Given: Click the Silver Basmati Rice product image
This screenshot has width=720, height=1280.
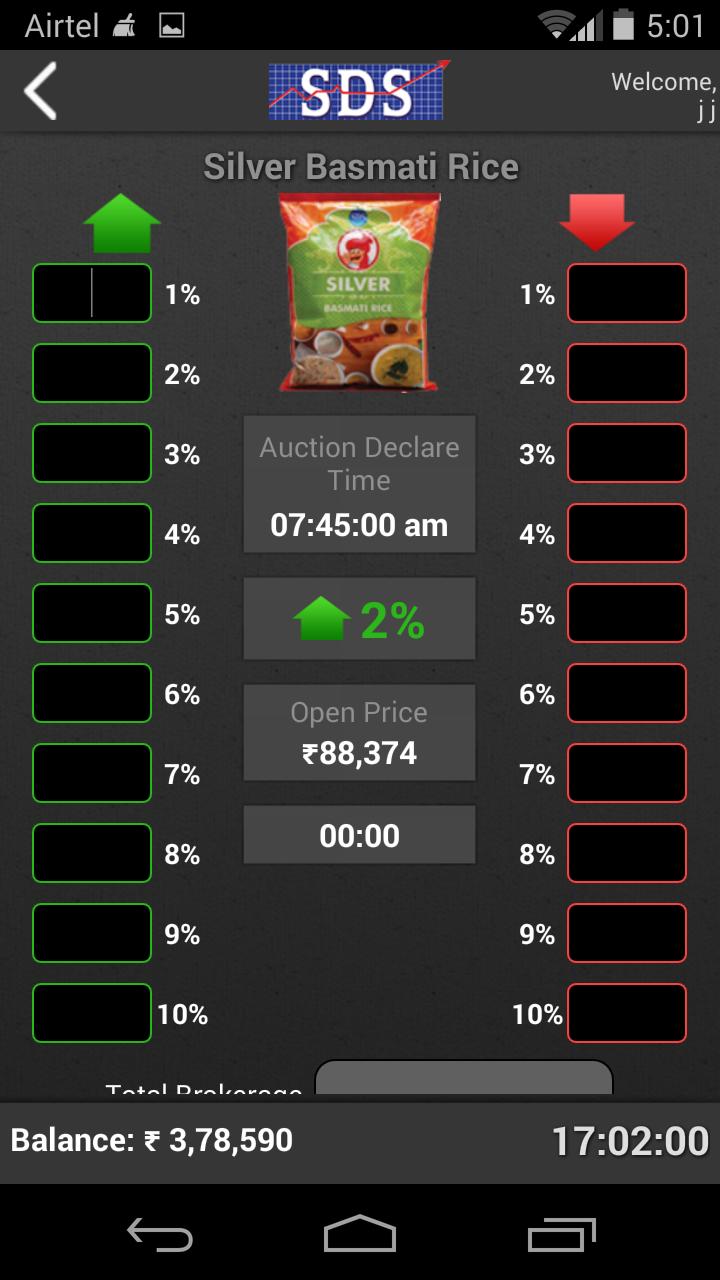Looking at the screenshot, I should coord(360,290).
